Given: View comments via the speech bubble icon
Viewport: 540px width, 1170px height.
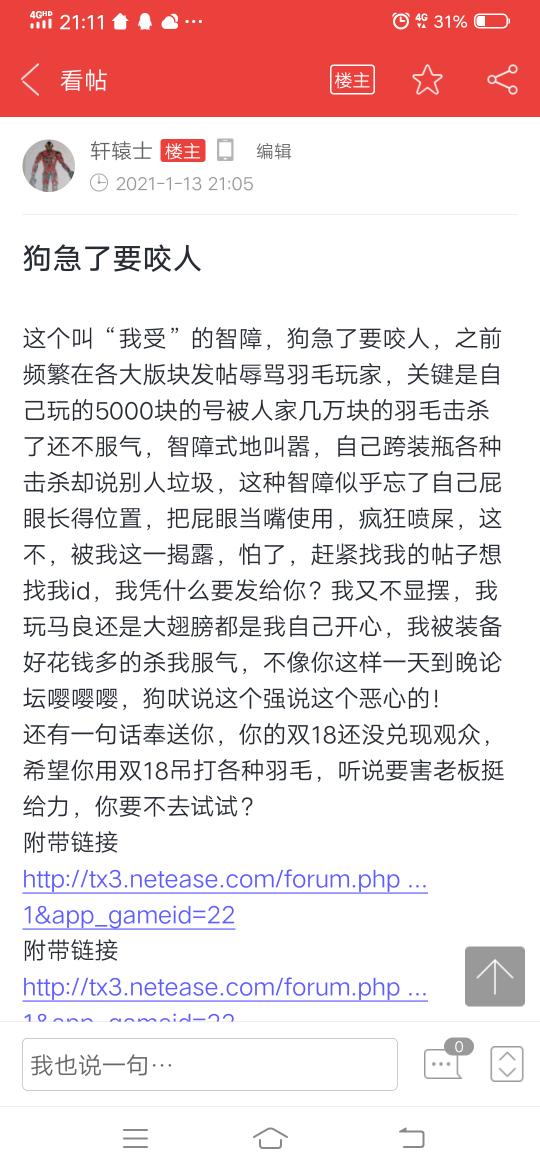Looking at the screenshot, I should click(x=442, y=1063).
